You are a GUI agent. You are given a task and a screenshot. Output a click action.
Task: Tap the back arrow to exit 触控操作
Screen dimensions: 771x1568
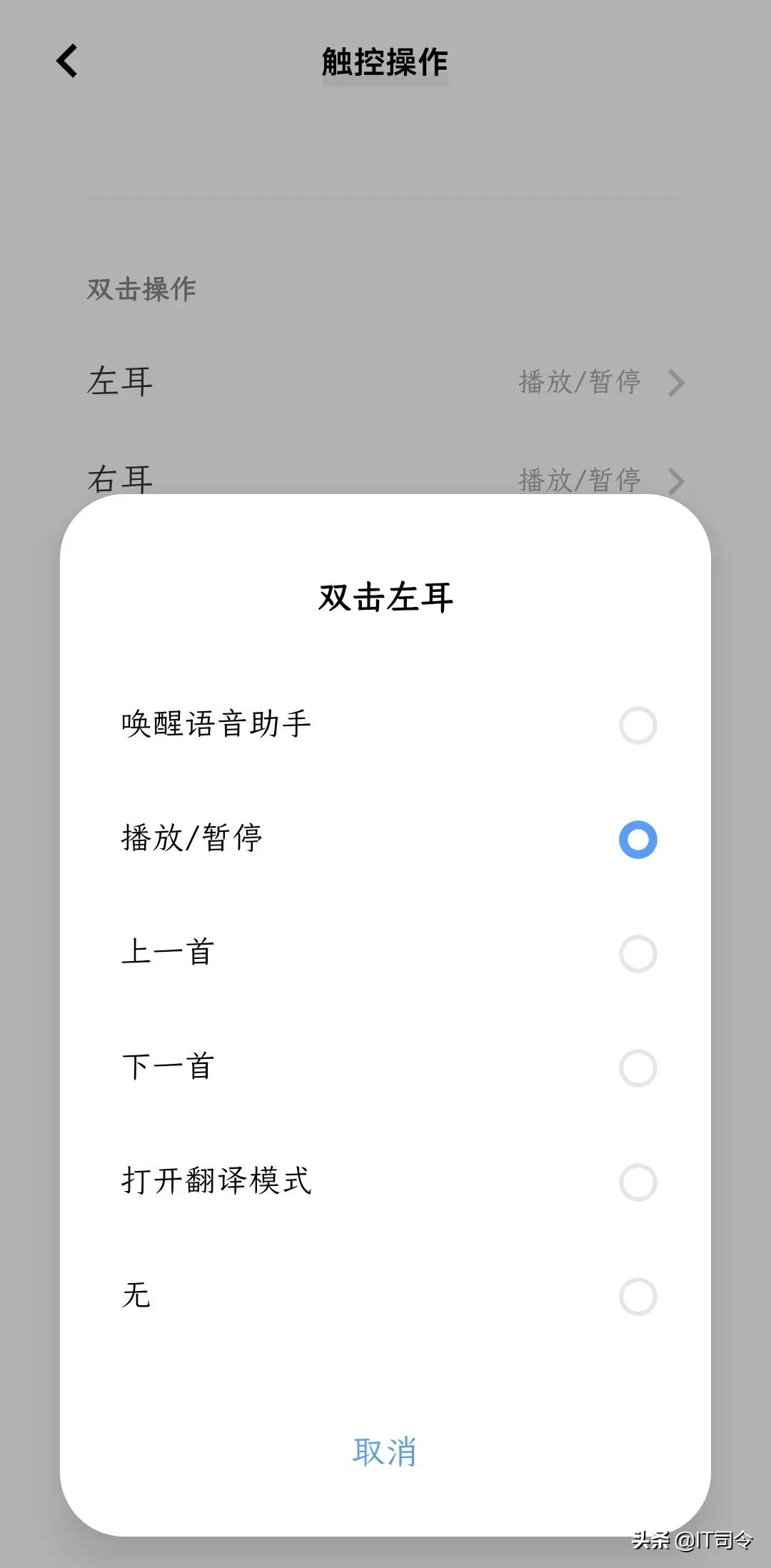68,63
